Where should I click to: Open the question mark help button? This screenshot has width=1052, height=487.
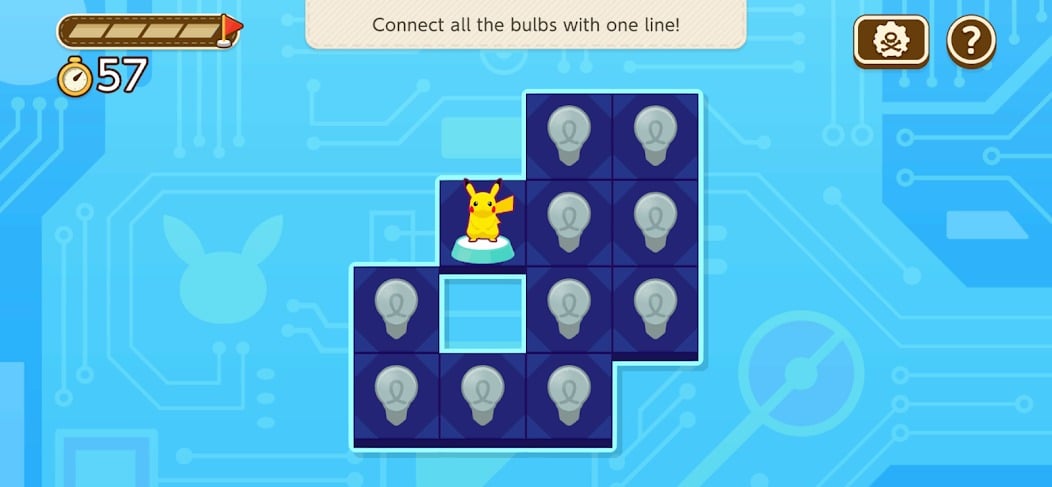971,41
